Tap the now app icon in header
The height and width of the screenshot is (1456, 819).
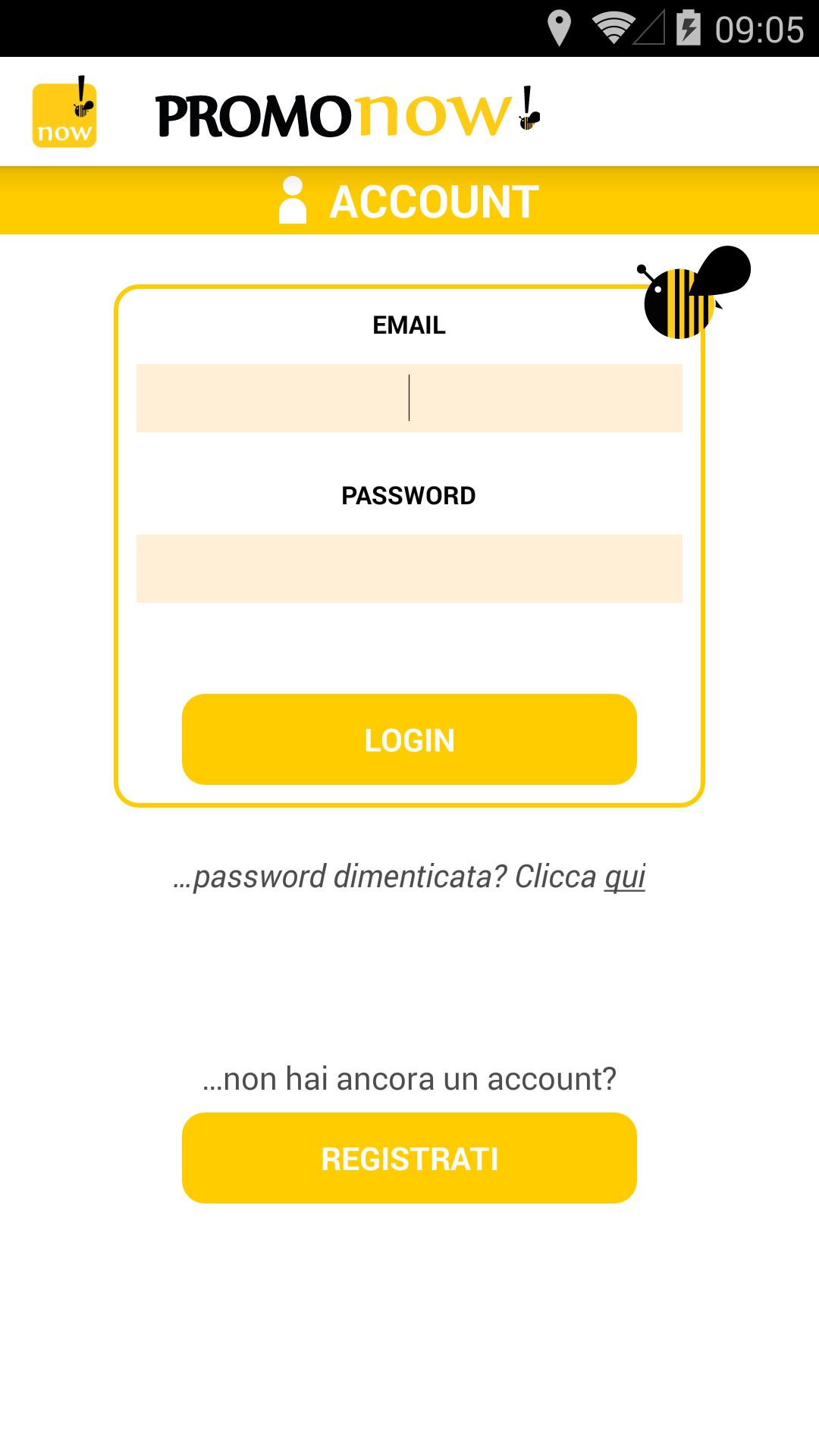click(64, 112)
